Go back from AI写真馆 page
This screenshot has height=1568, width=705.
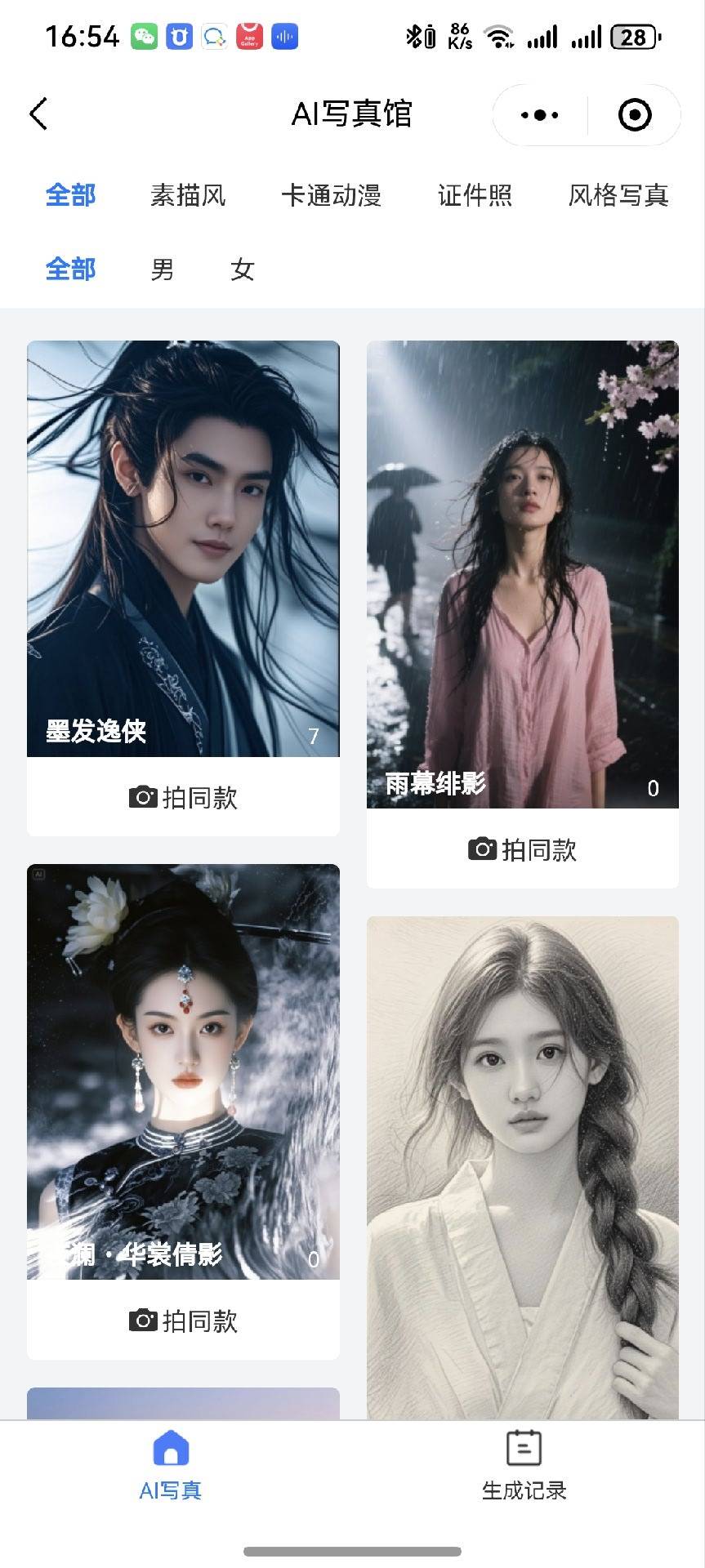coord(38,114)
